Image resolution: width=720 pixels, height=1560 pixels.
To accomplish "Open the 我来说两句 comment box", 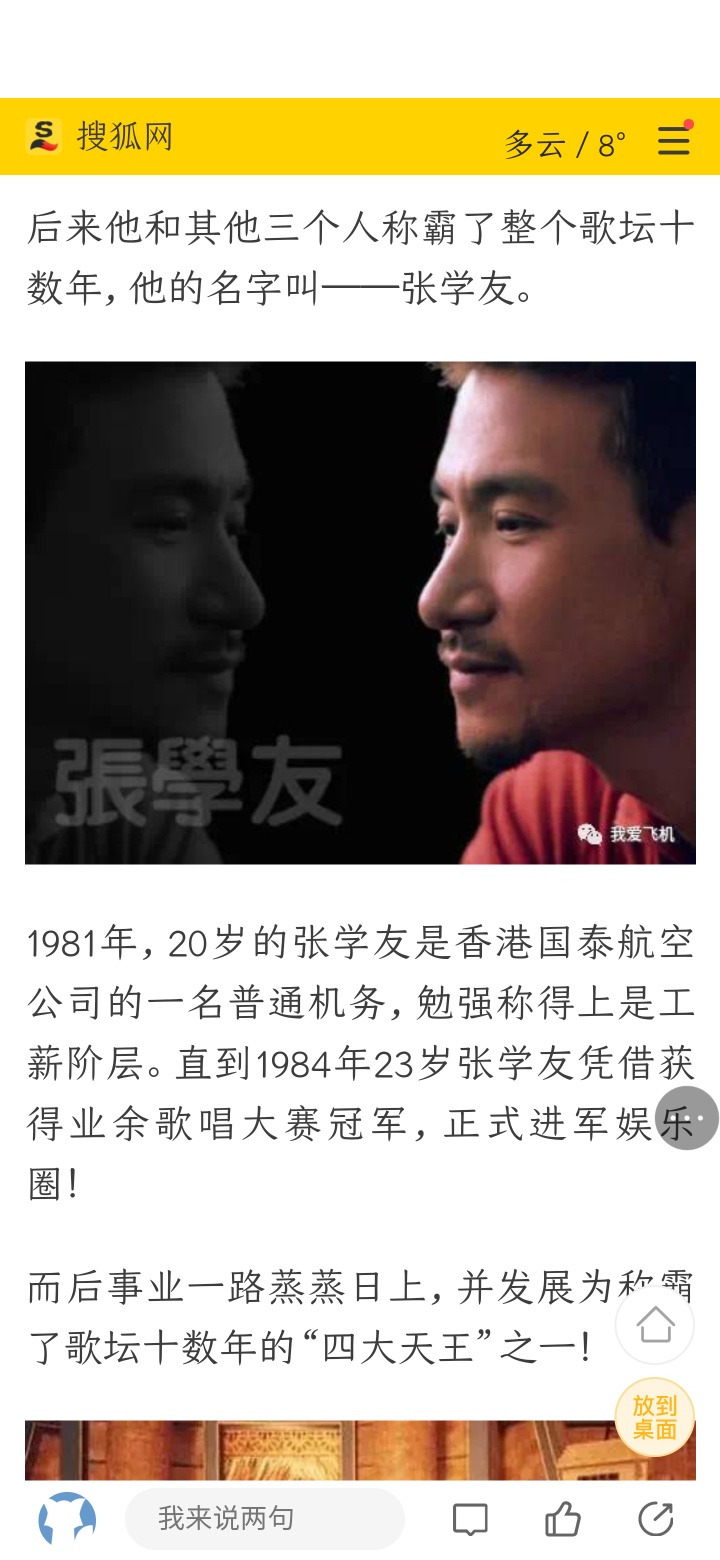I will coord(264,1518).
